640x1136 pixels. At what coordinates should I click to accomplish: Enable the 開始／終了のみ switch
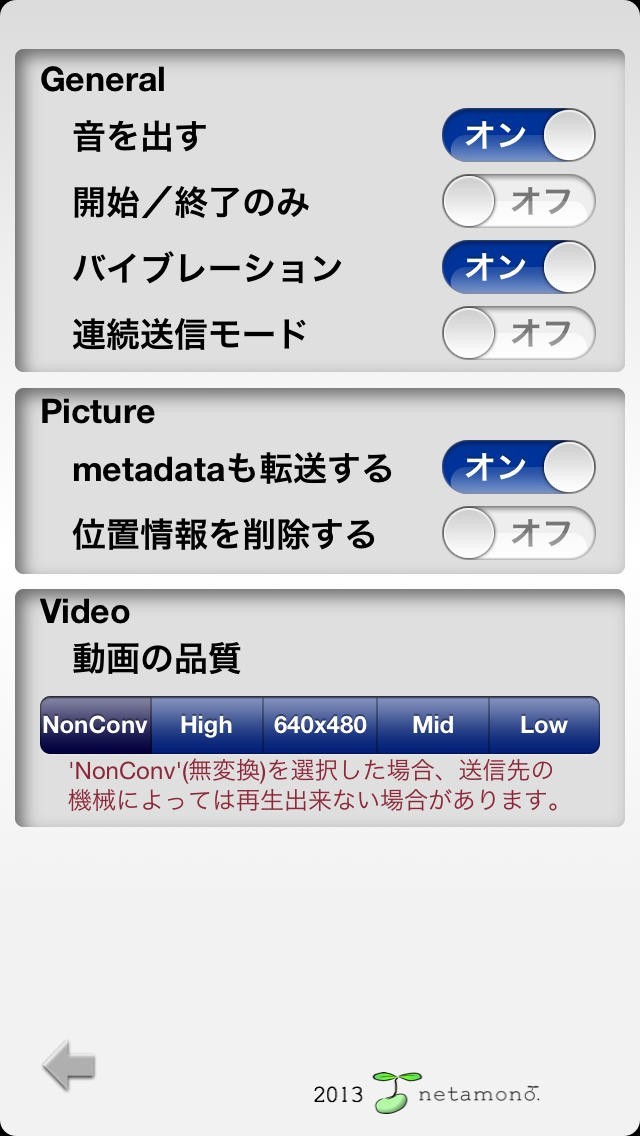point(518,202)
